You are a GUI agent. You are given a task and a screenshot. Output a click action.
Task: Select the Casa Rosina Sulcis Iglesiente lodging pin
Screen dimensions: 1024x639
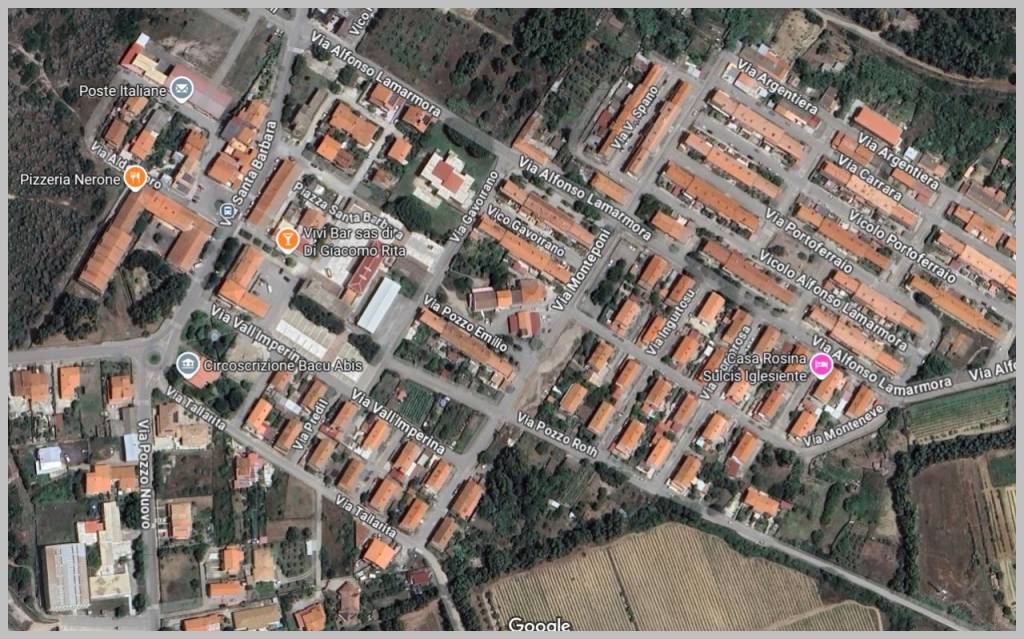click(821, 365)
